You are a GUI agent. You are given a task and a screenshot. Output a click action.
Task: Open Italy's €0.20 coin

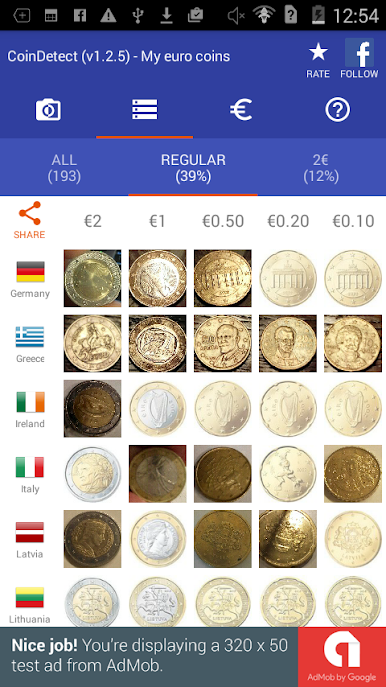pyautogui.click(x=288, y=474)
